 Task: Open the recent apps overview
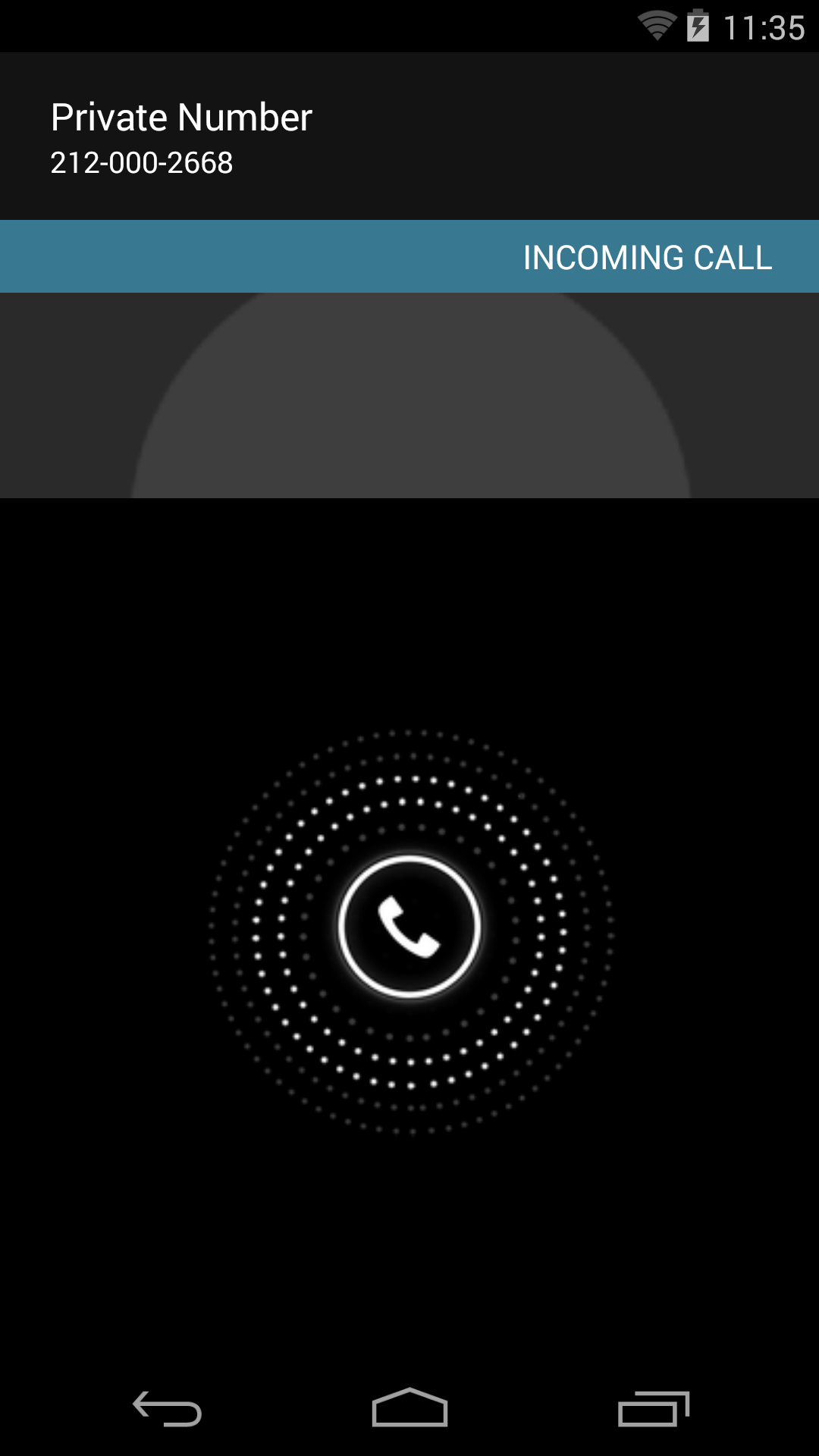pyautogui.click(x=653, y=1409)
